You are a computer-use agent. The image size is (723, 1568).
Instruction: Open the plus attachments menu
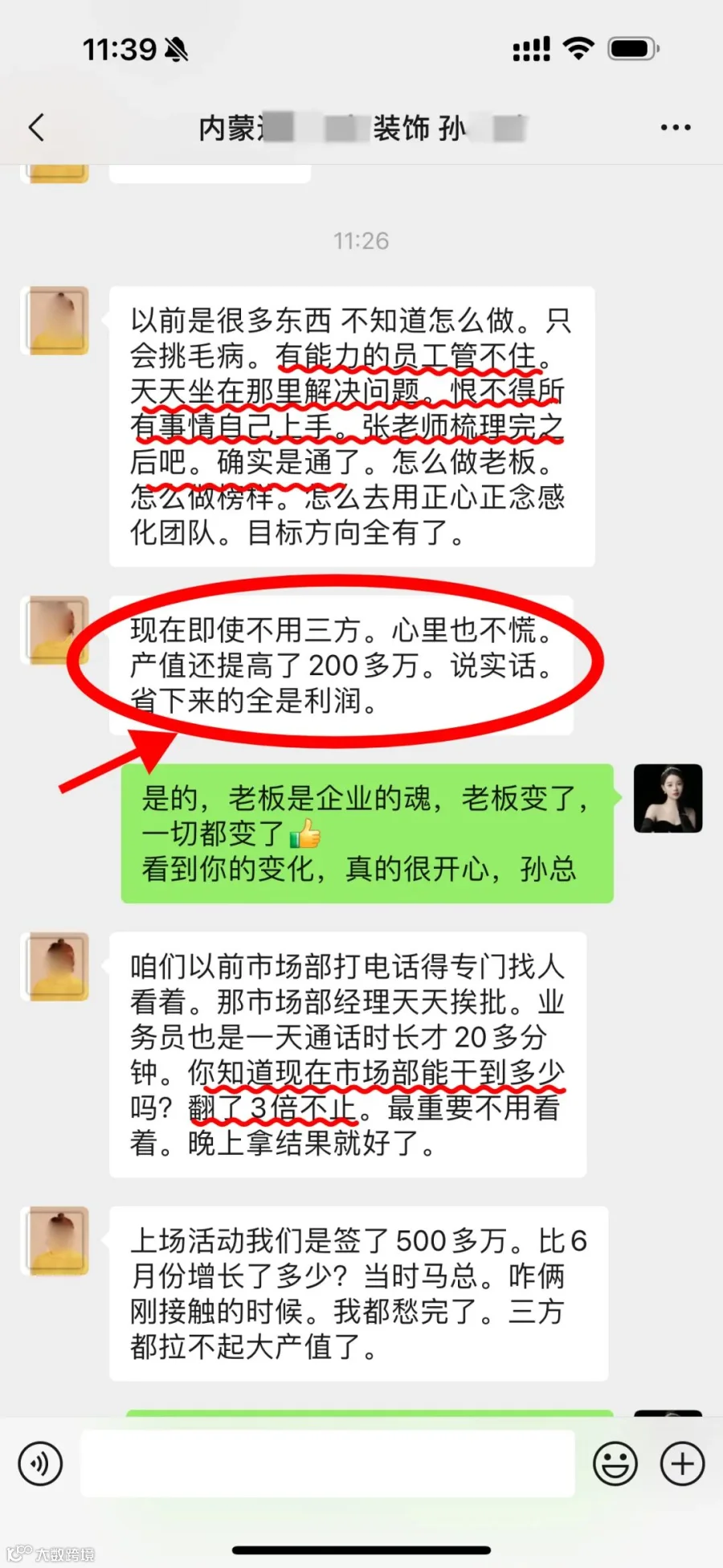[683, 1464]
